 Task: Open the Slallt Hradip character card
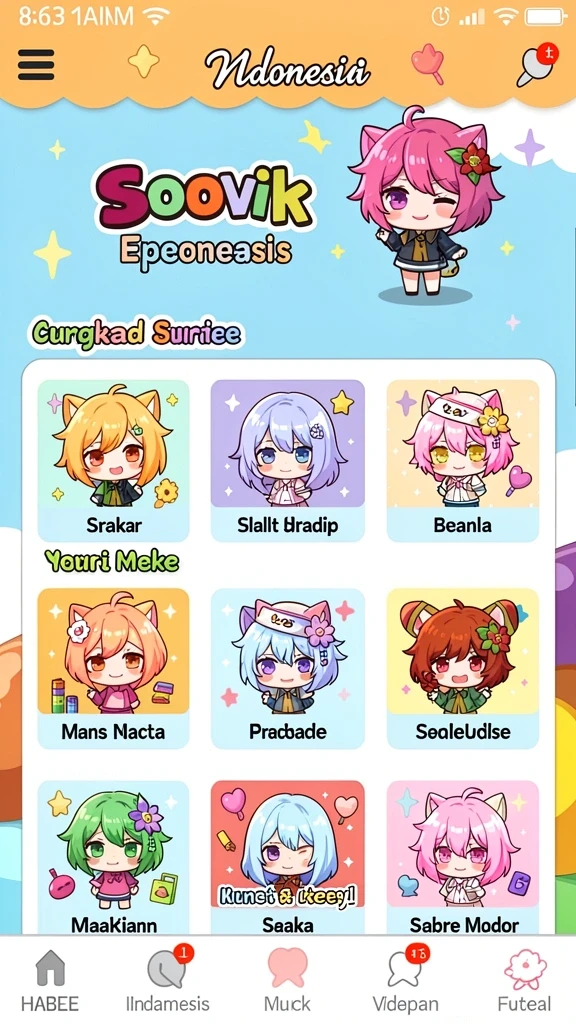tap(287, 460)
